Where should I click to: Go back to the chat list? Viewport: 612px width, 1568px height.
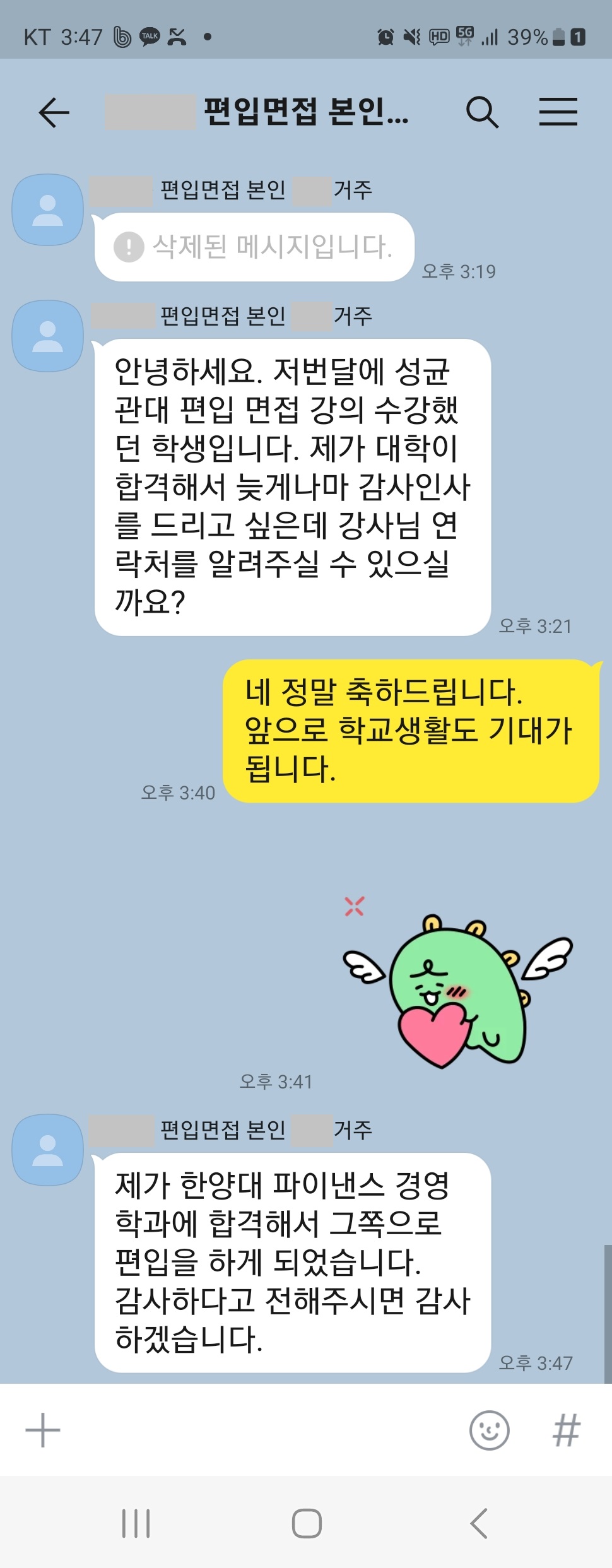point(54,113)
